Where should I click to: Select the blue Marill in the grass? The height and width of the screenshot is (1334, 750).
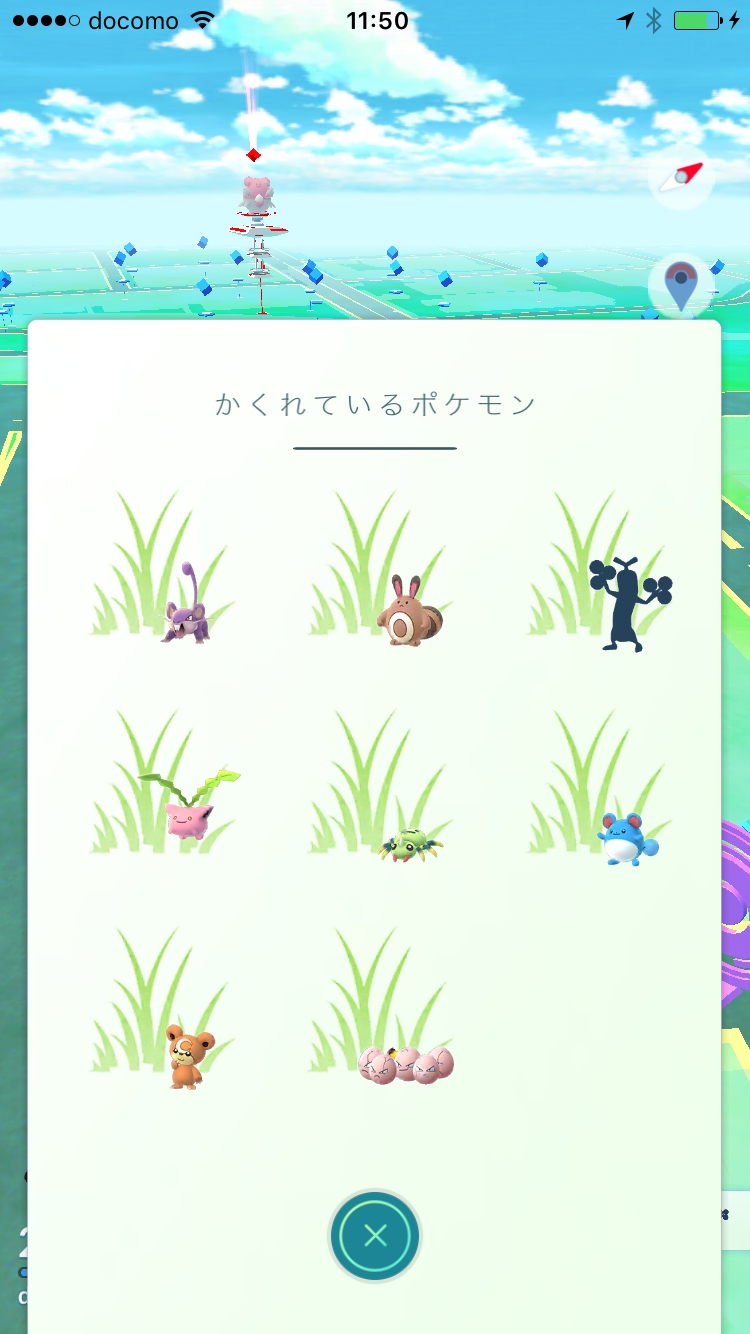[x=626, y=838]
